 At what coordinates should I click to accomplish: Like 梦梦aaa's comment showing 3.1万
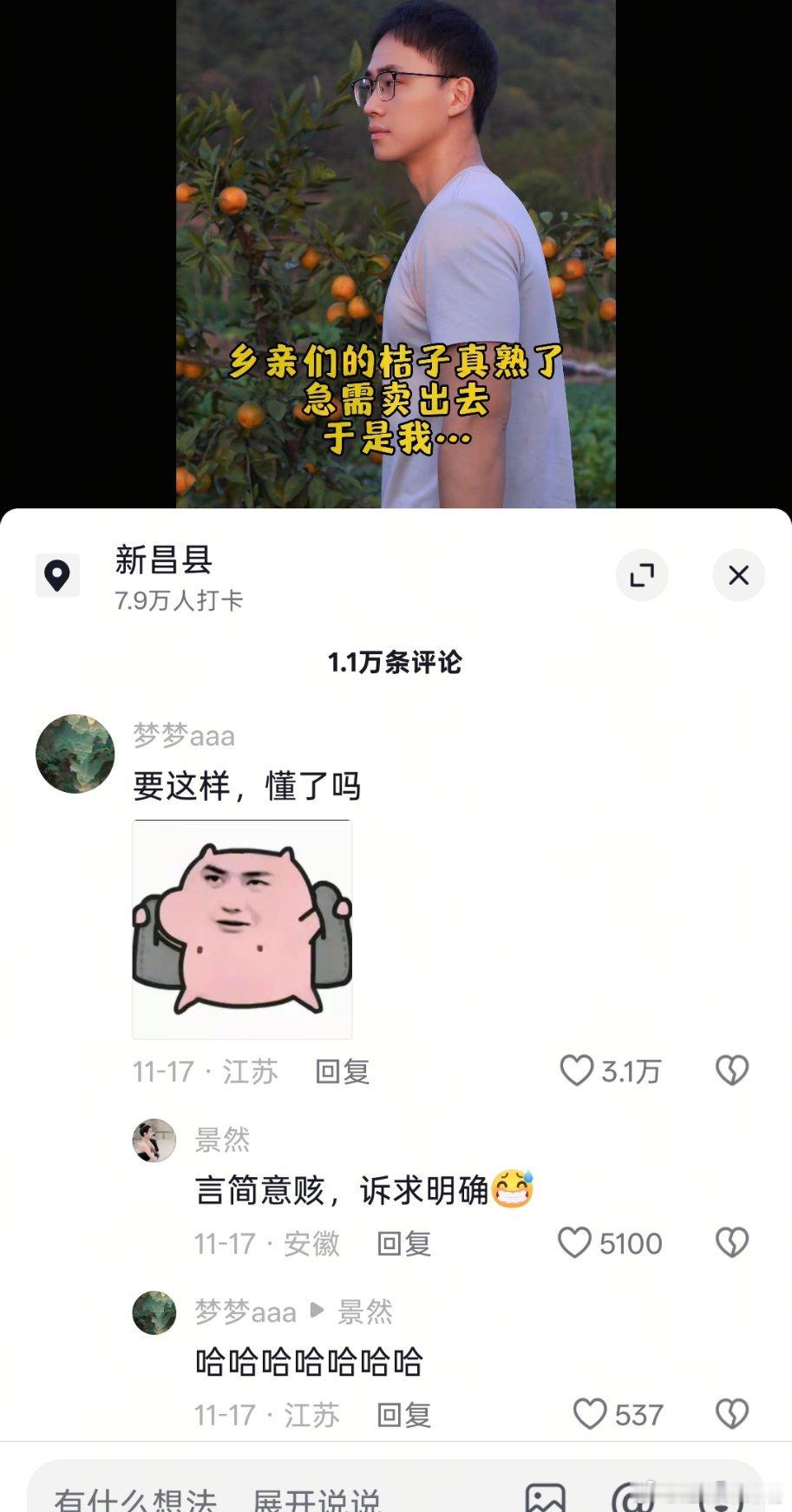578,1070
